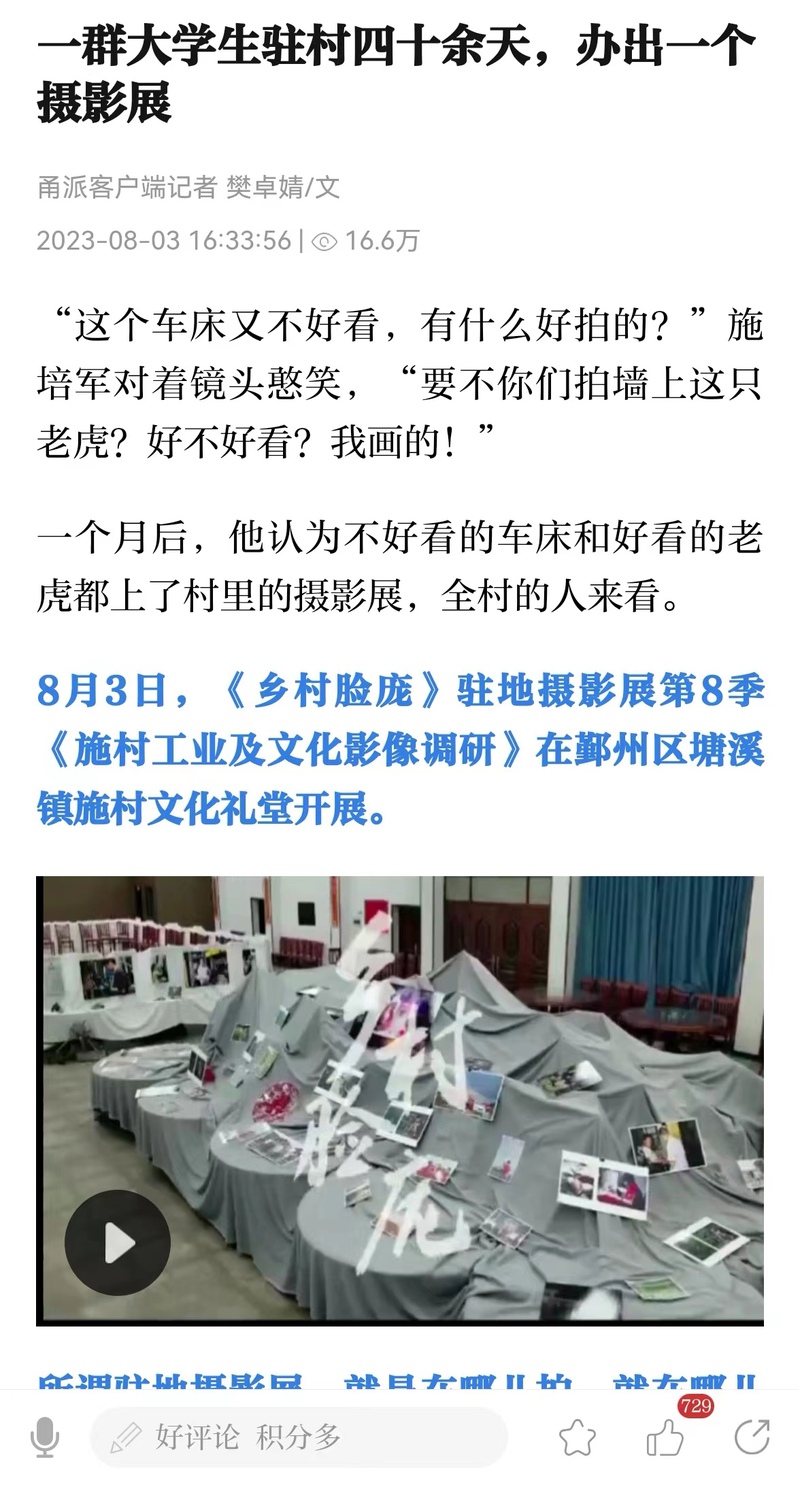Share this article

[x=751, y=1437]
